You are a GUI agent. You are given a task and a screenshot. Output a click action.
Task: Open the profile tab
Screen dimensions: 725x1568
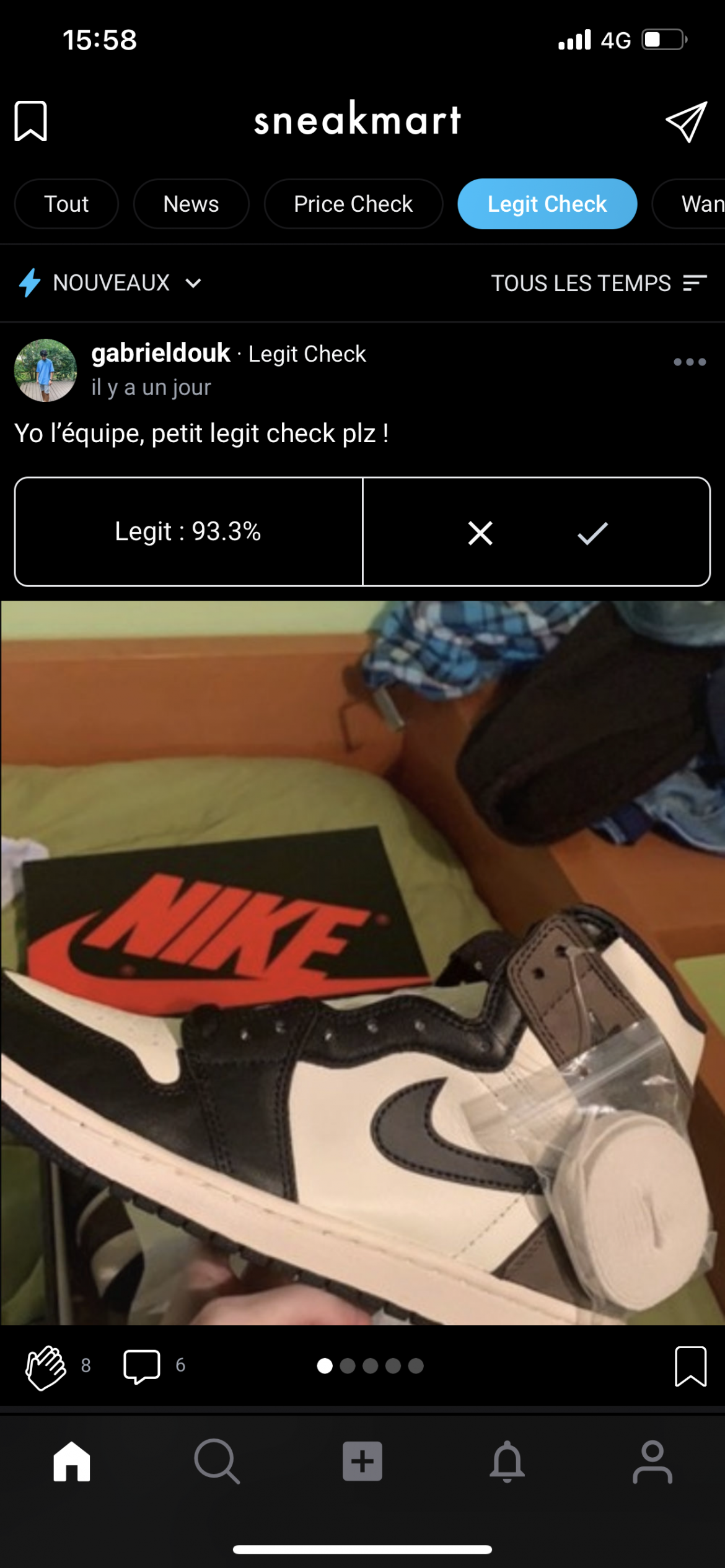pyautogui.click(x=652, y=1461)
